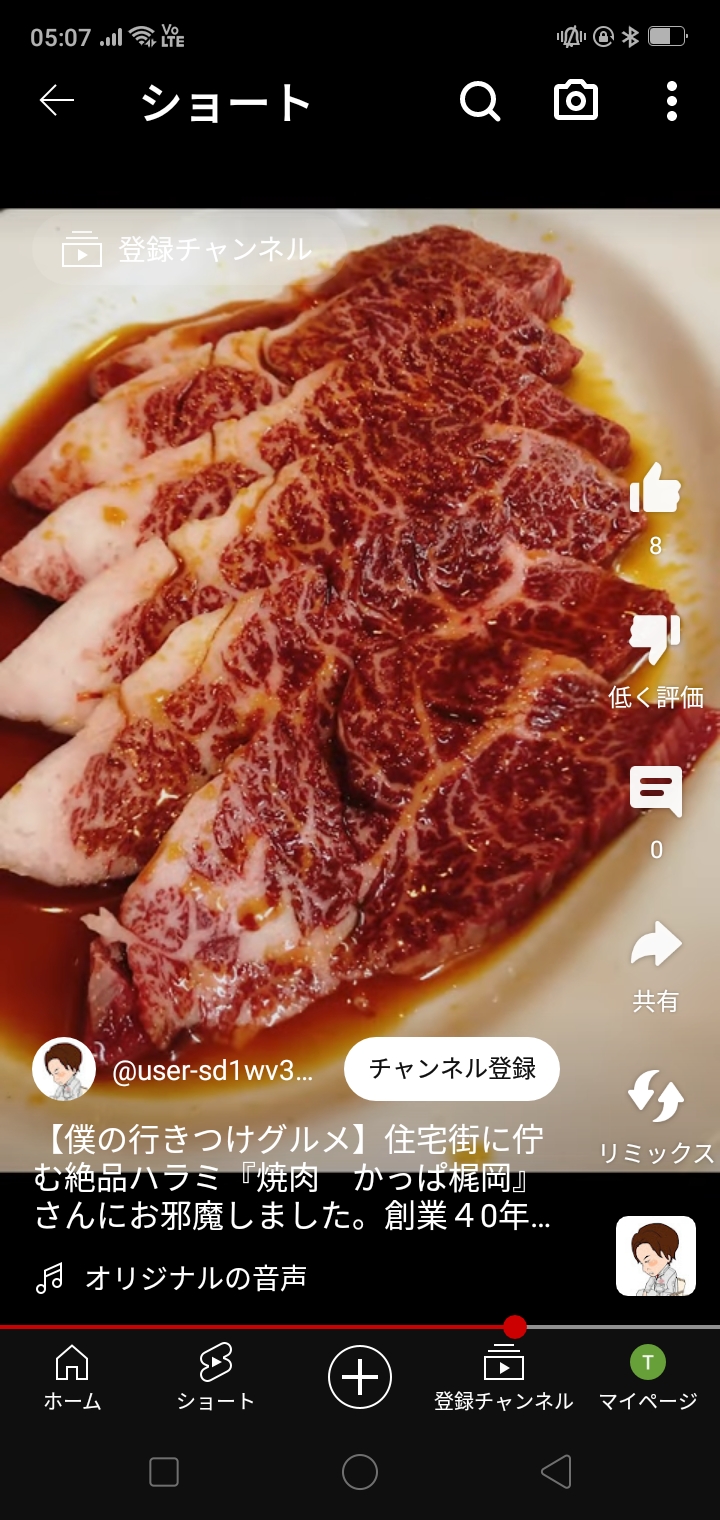The image size is (720, 1520).
Task: Dislike this Short with 低く評価
Action: (x=655, y=640)
